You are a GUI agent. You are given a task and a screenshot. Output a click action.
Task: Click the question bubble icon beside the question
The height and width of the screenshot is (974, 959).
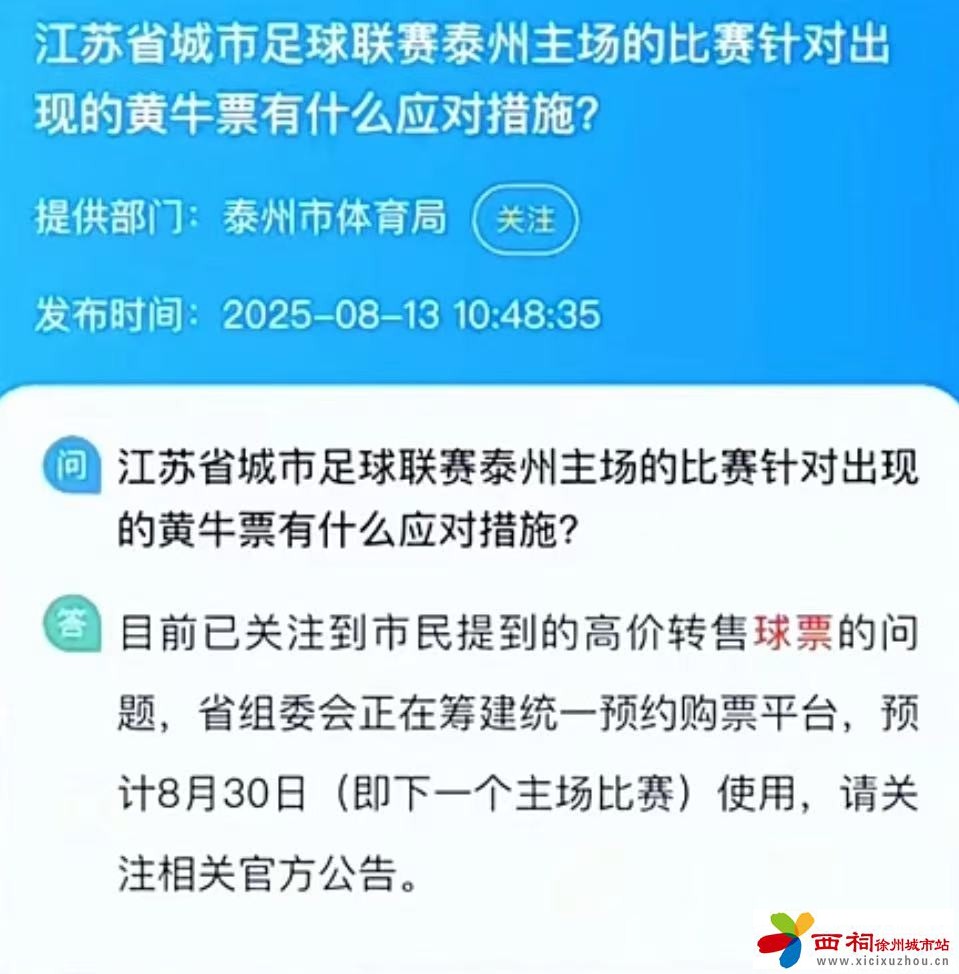[x=72, y=464]
